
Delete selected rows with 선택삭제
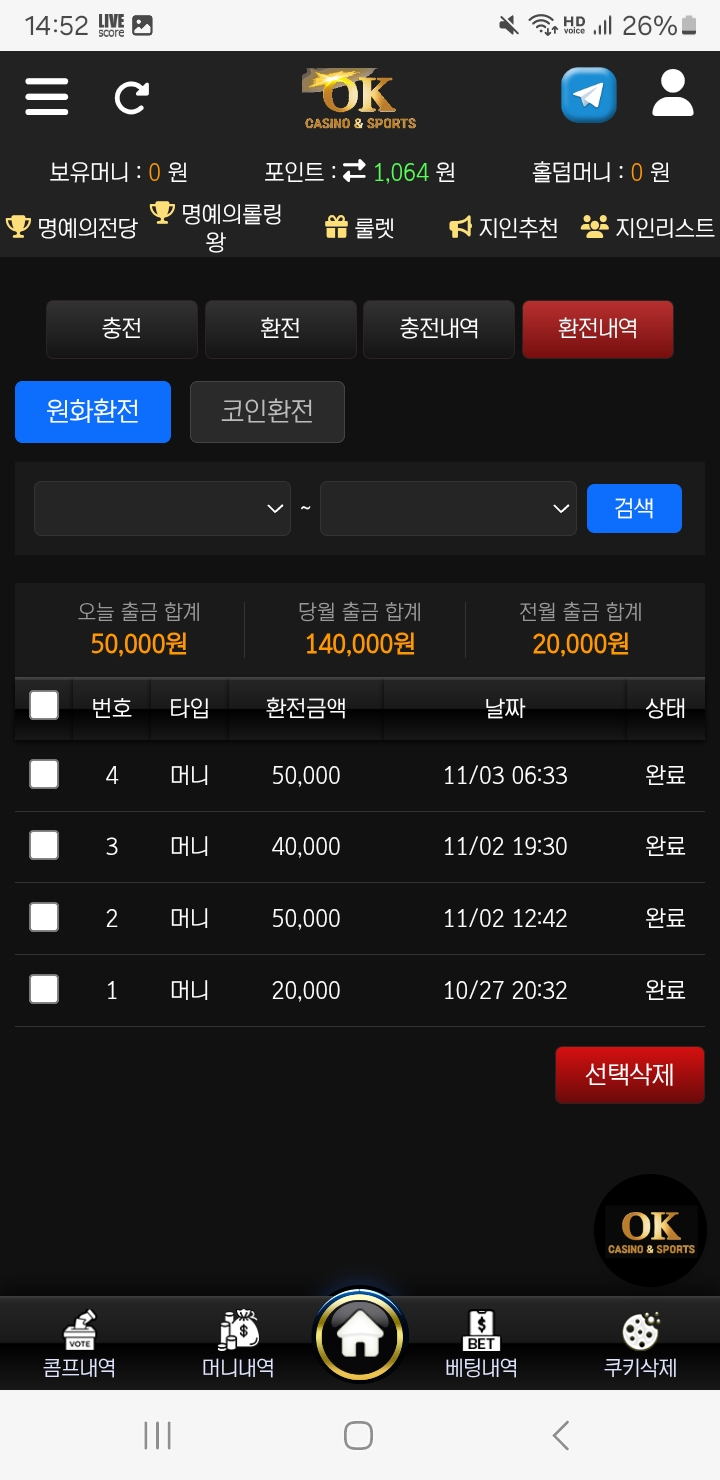point(629,1075)
